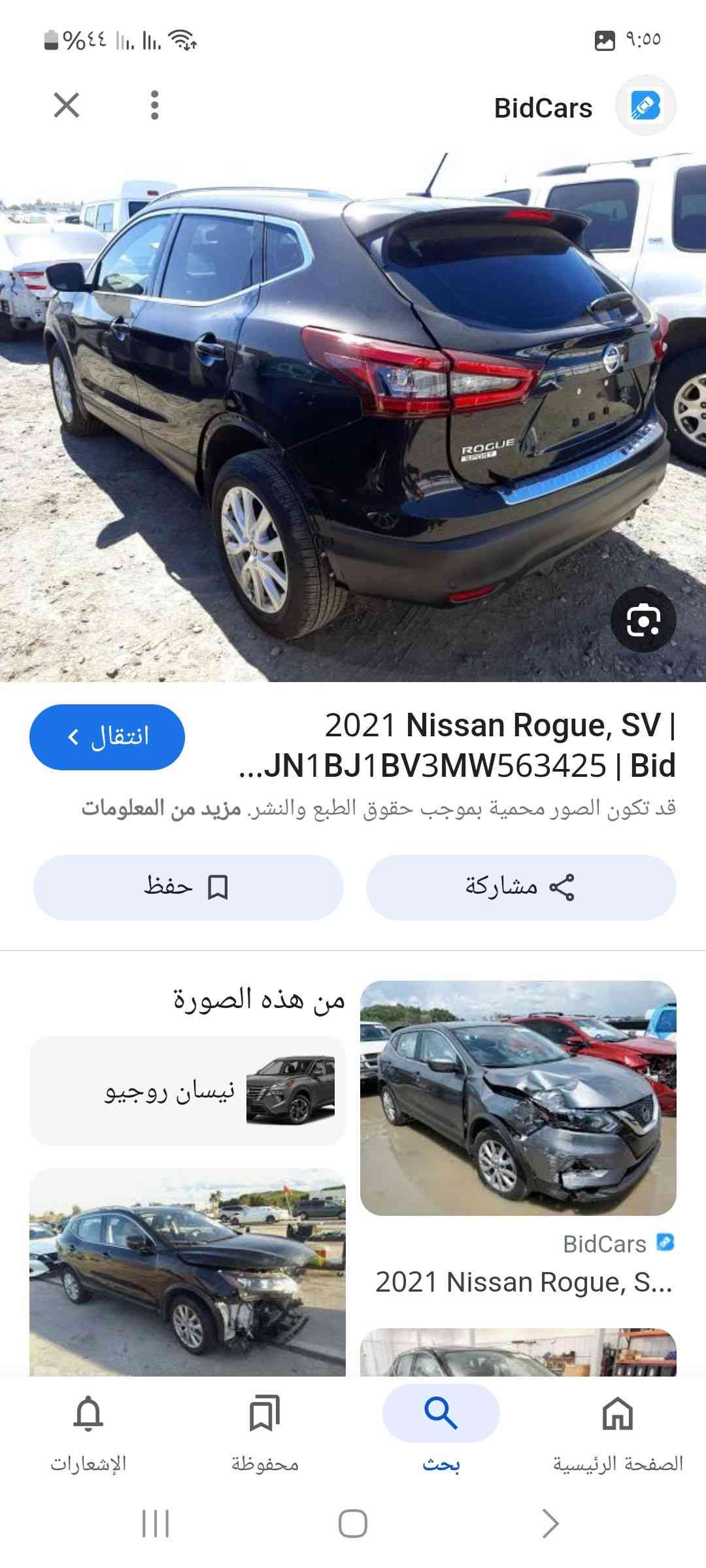Screen dimensions: 706x1568
Task: Tap the blue انتقال visit button
Action: [107, 737]
